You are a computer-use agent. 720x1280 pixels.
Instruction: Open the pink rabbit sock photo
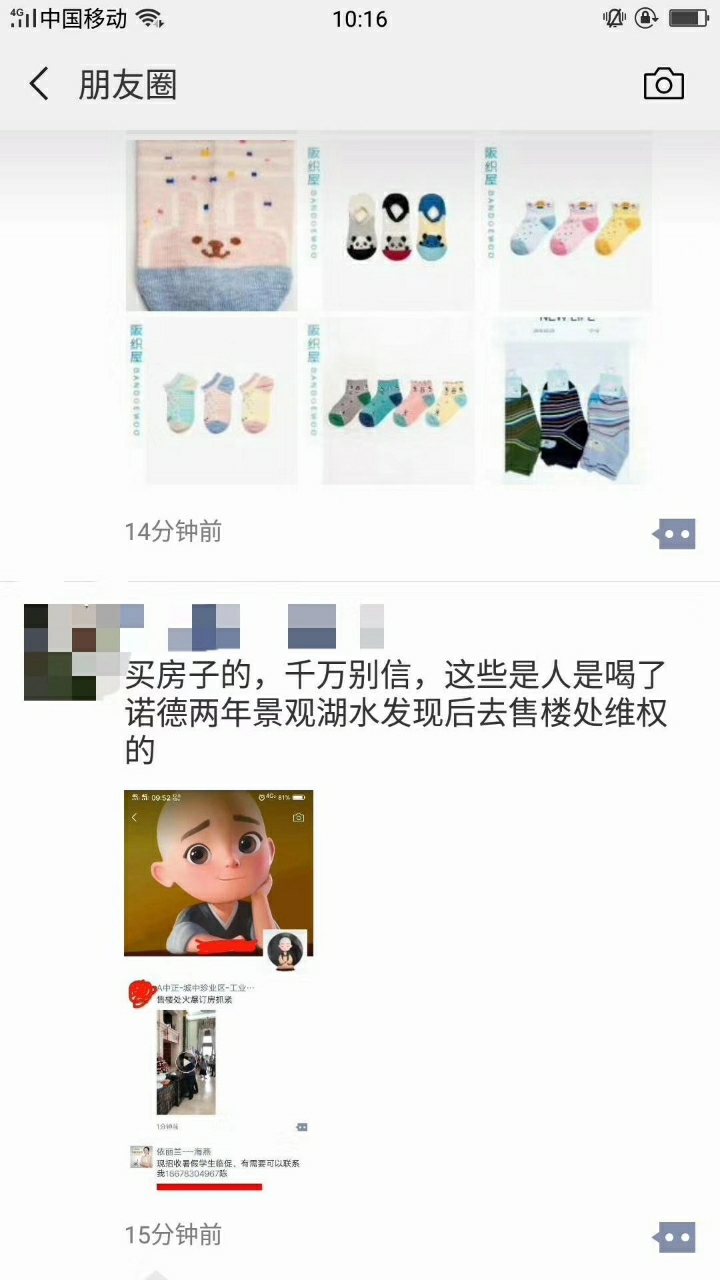point(211,224)
